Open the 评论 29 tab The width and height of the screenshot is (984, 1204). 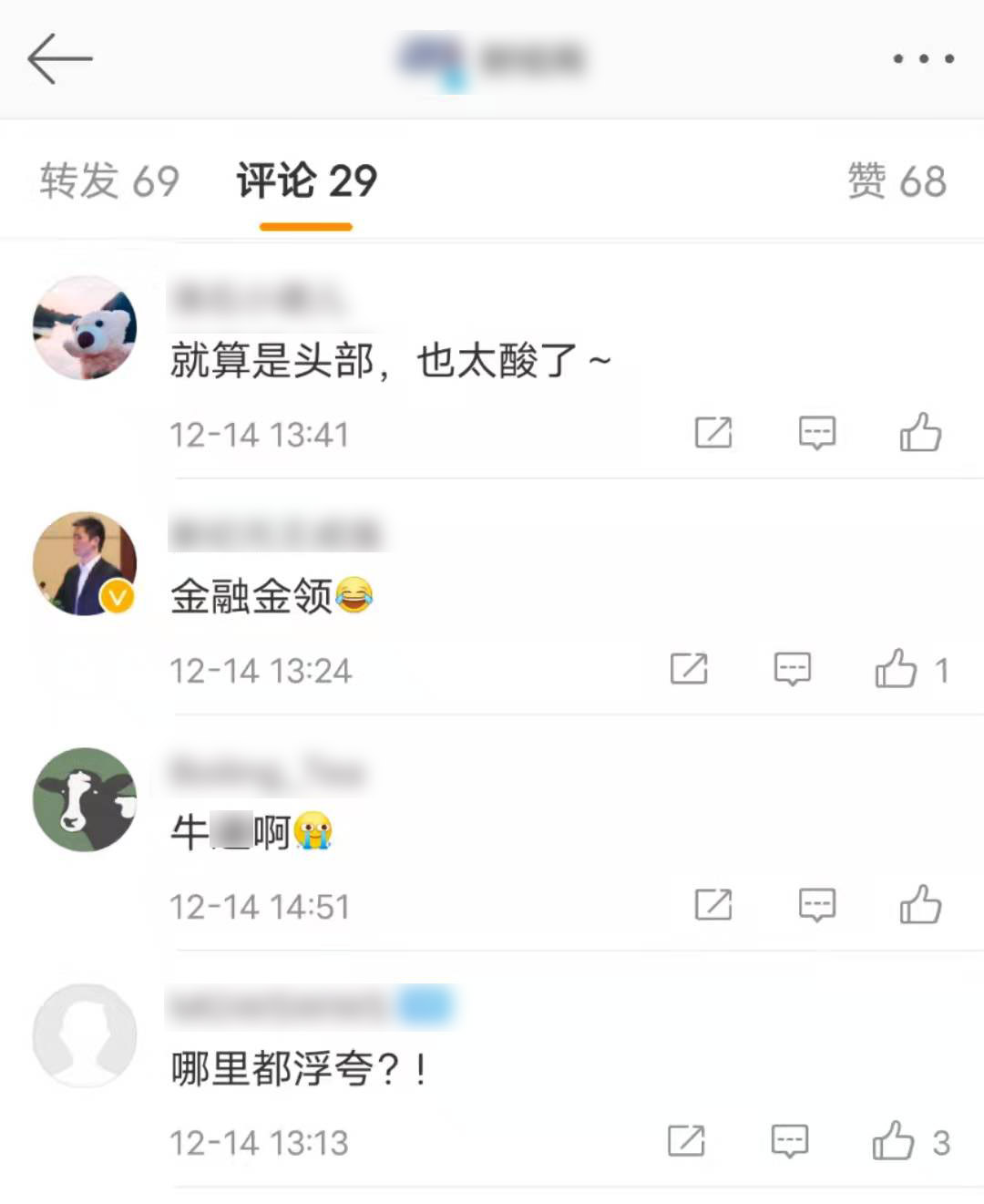point(304,180)
